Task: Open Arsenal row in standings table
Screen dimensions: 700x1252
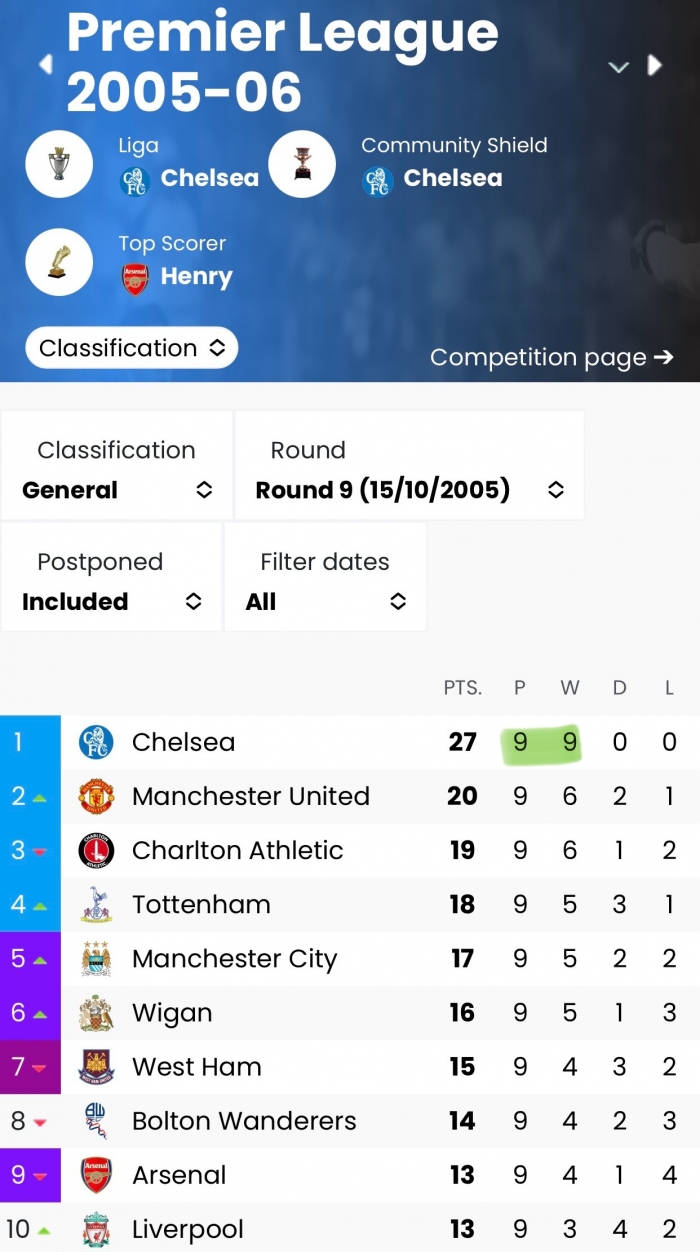Action: 350,1175
